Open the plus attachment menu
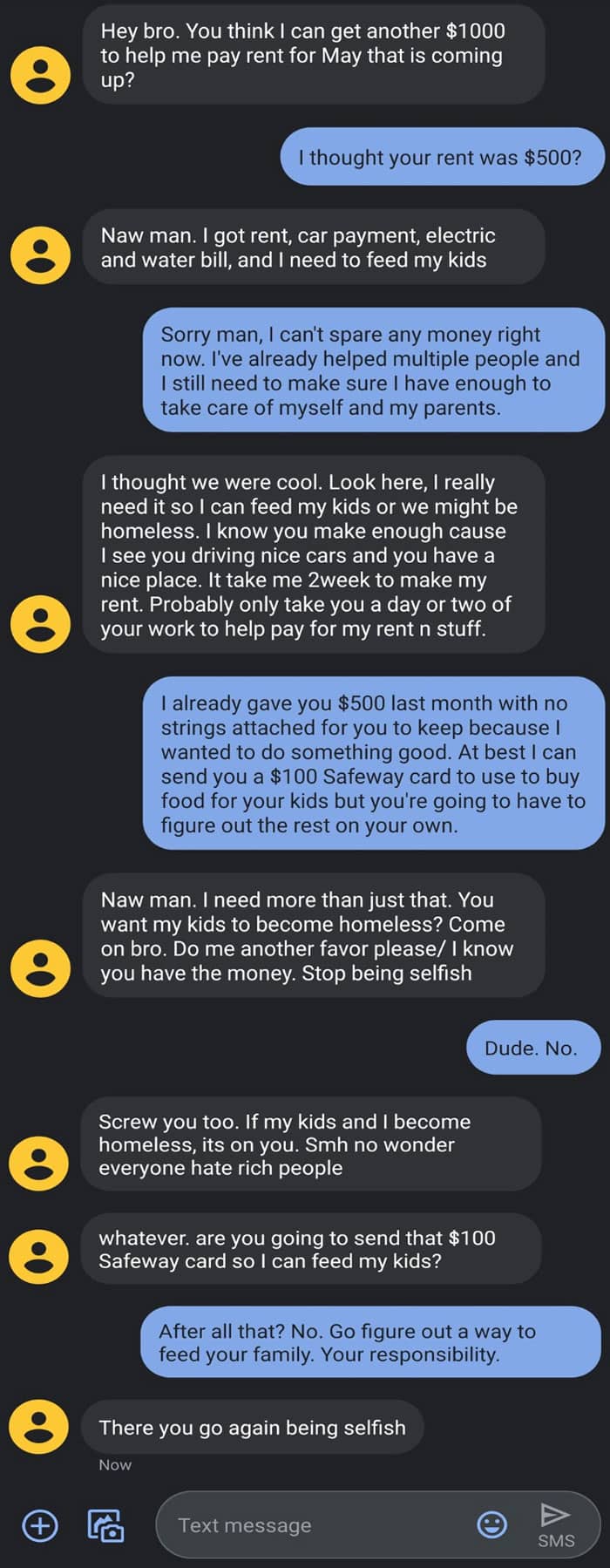The width and height of the screenshot is (610, 1568). pos(40,1525)
